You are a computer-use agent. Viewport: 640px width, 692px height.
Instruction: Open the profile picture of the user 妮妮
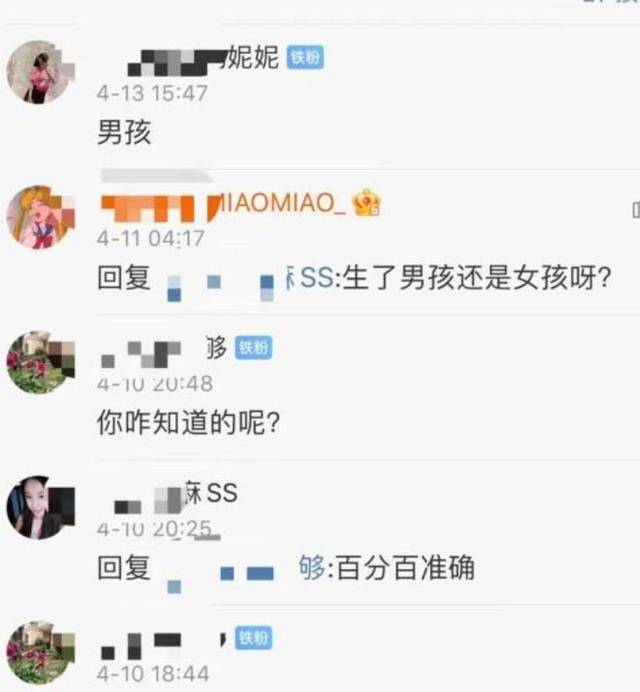38,72
